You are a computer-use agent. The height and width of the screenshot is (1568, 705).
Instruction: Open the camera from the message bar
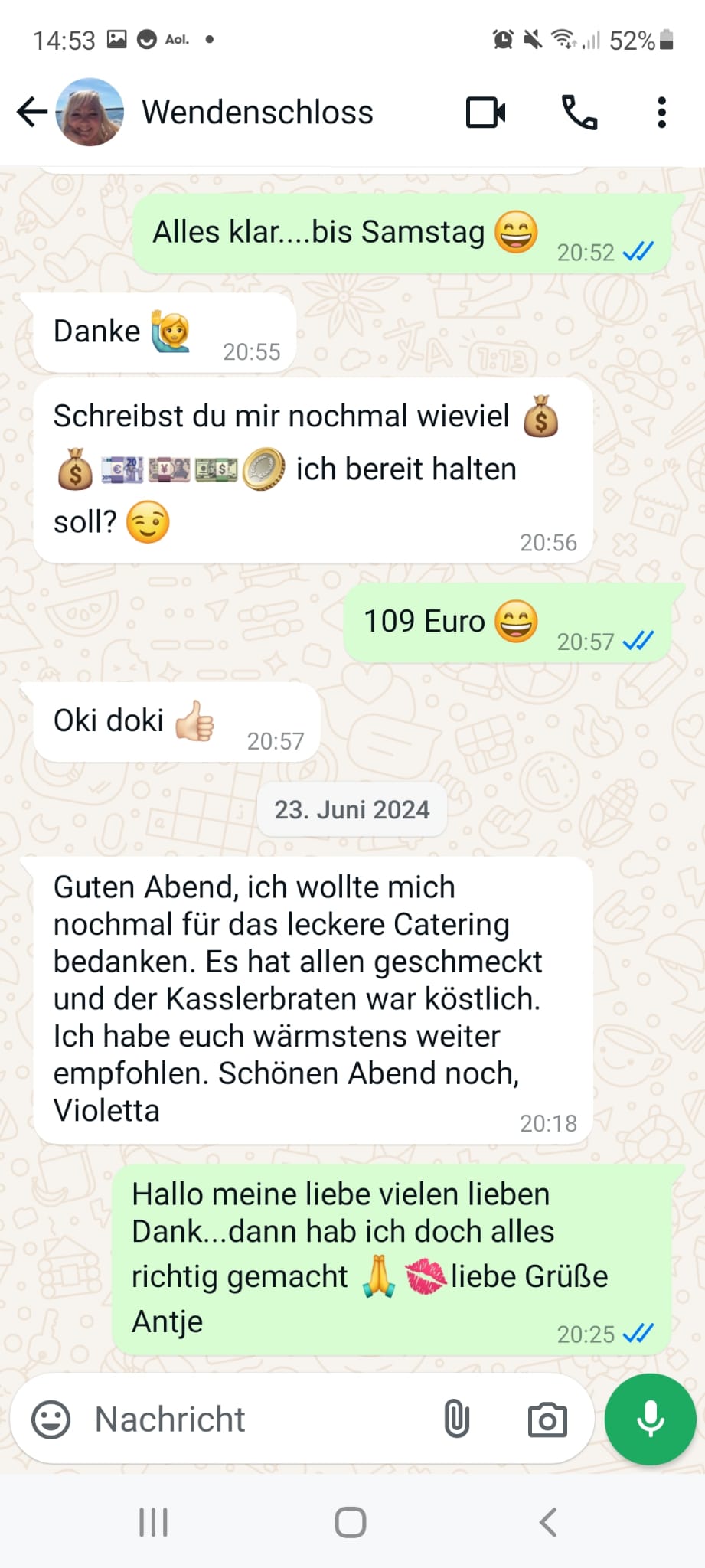click(x=547, y=1420)
